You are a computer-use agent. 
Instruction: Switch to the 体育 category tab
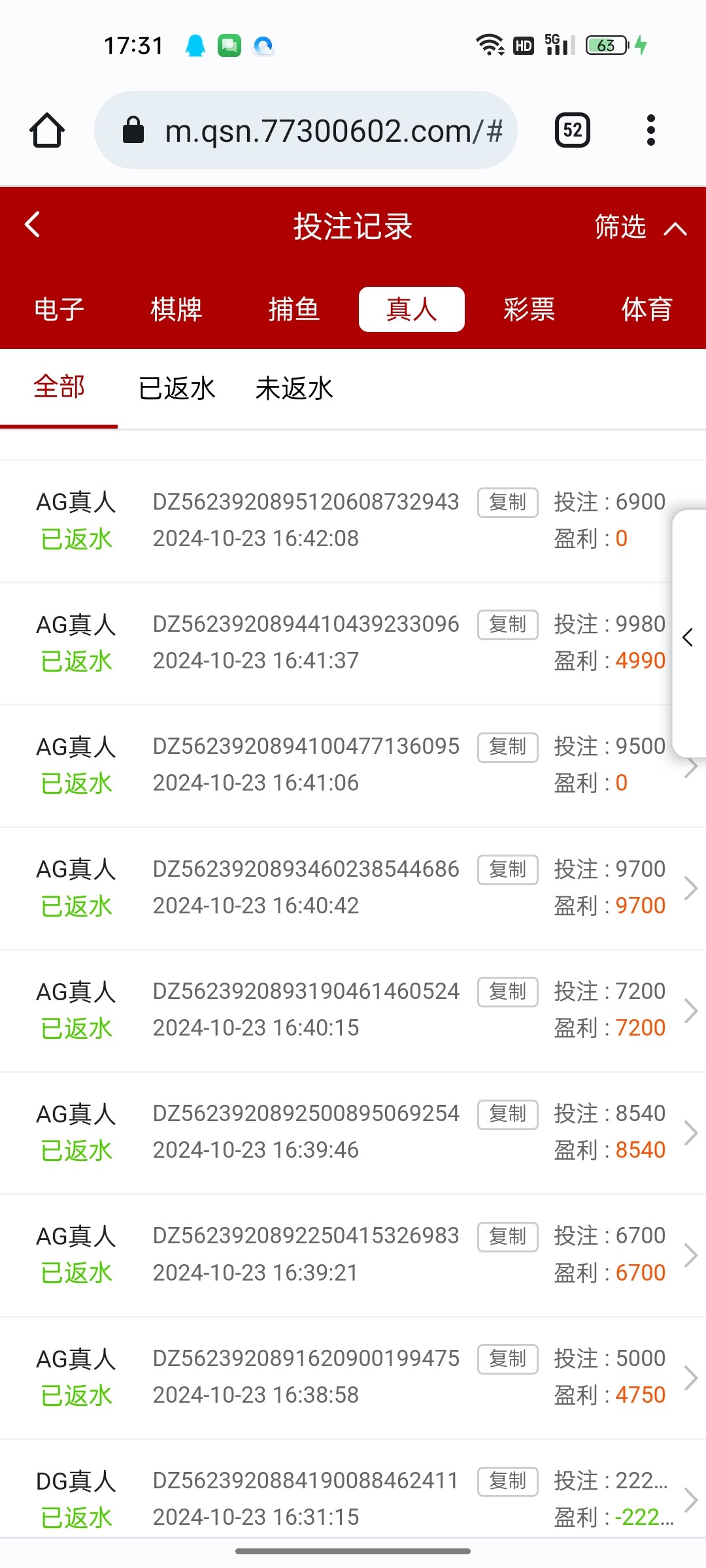pos(647,310)
